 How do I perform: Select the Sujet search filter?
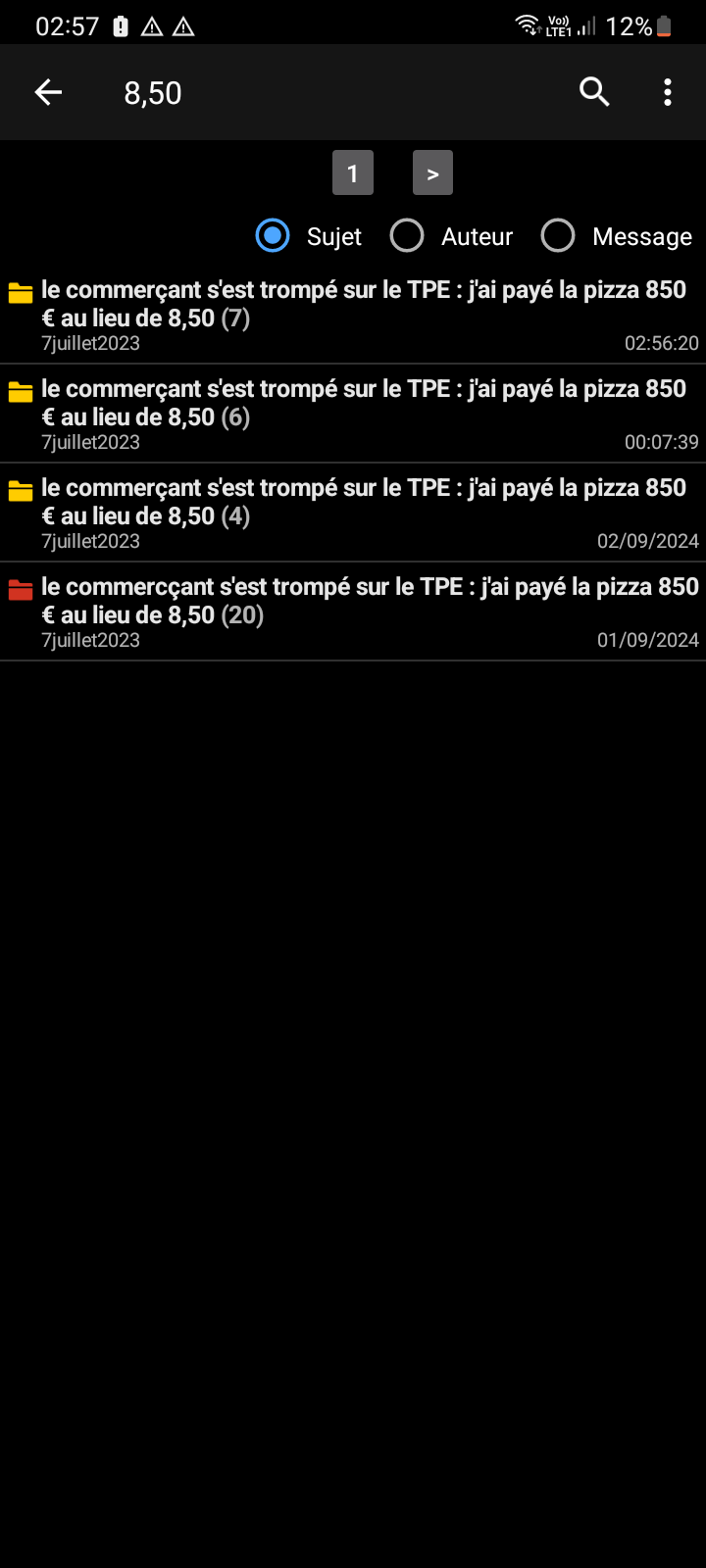pos(310,236)
